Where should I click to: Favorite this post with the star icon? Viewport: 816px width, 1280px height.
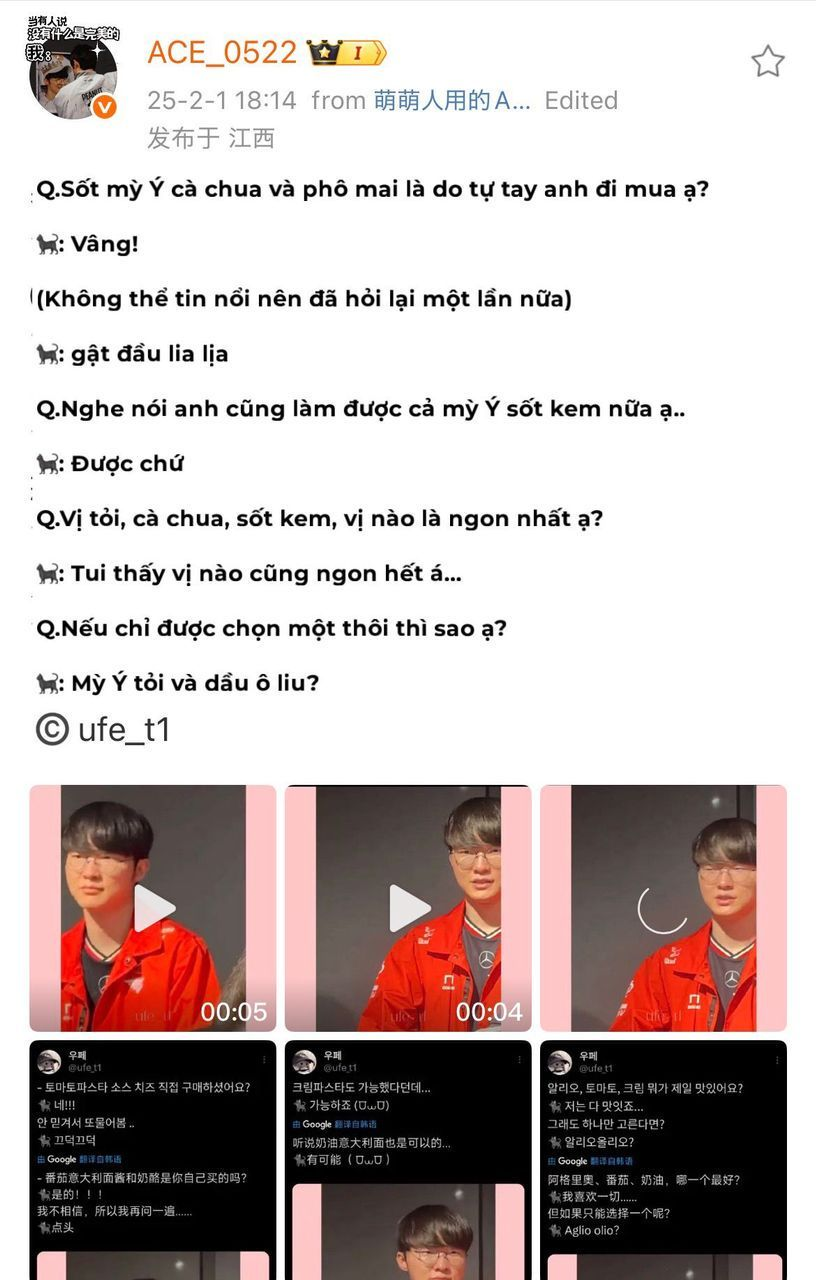point(767,61)
